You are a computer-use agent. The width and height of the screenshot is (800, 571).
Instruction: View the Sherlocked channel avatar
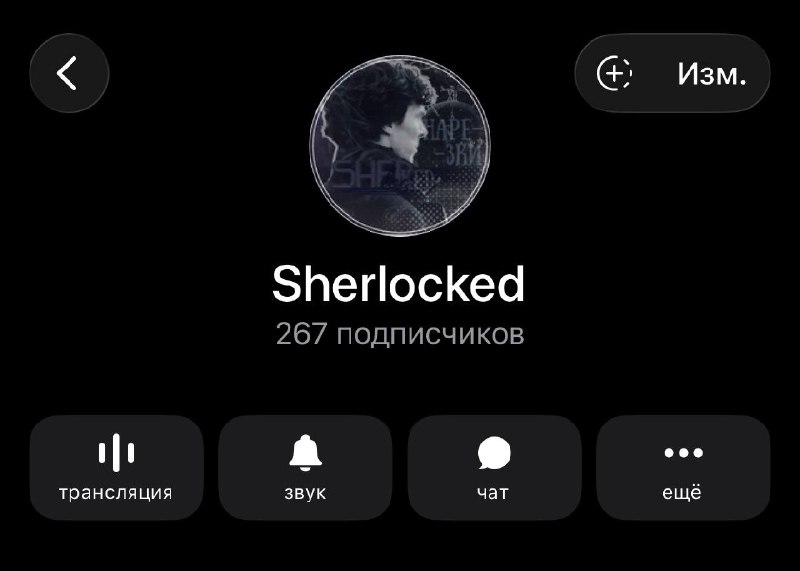pyautogui.click(x=400, y=146)
